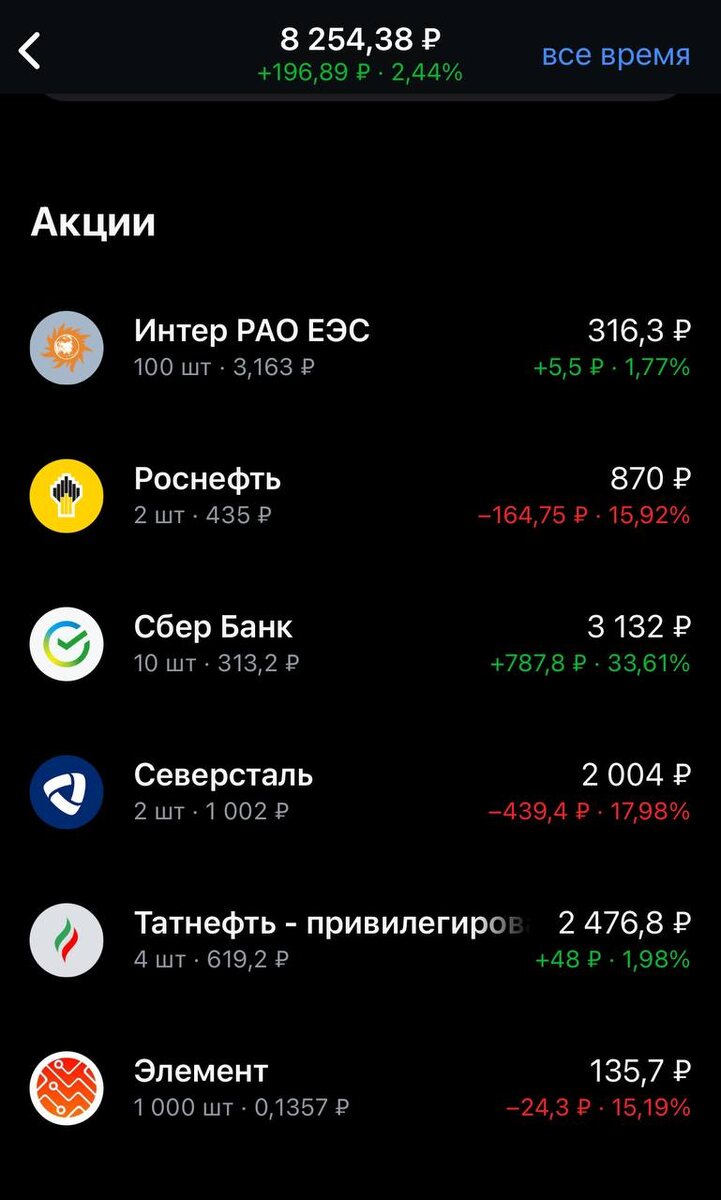This screenshot has height=1200, width=721.
Task: Go back using the top-left arrow
Action: (x=31, y=50)
